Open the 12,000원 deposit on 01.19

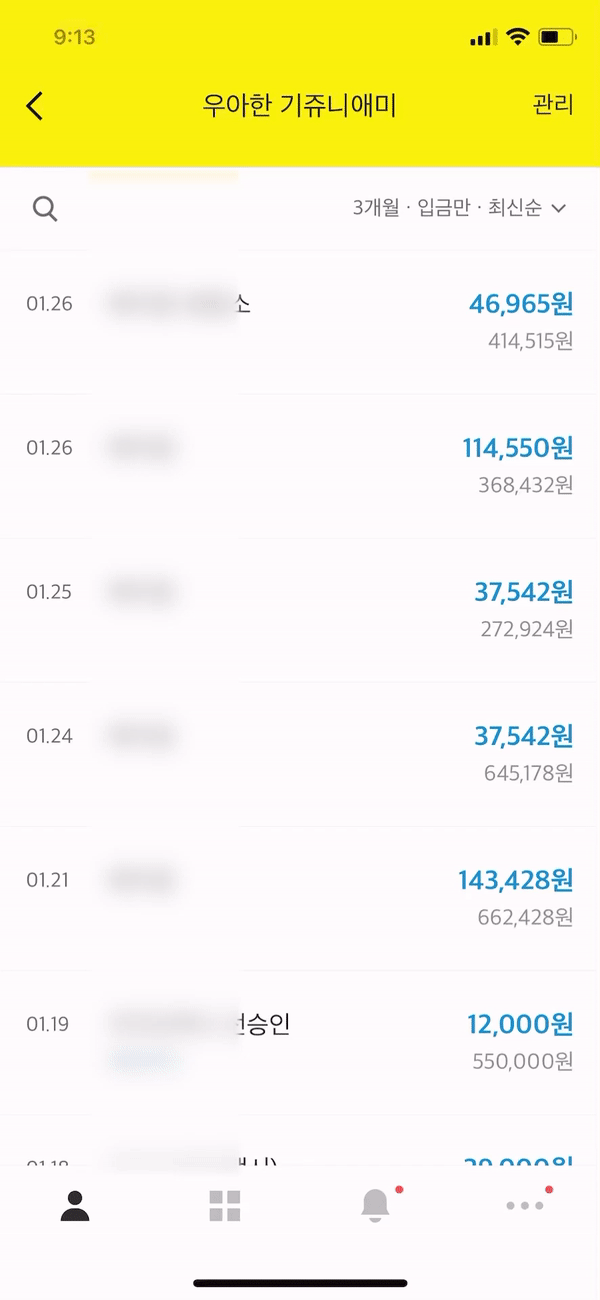coord(300,1041)
